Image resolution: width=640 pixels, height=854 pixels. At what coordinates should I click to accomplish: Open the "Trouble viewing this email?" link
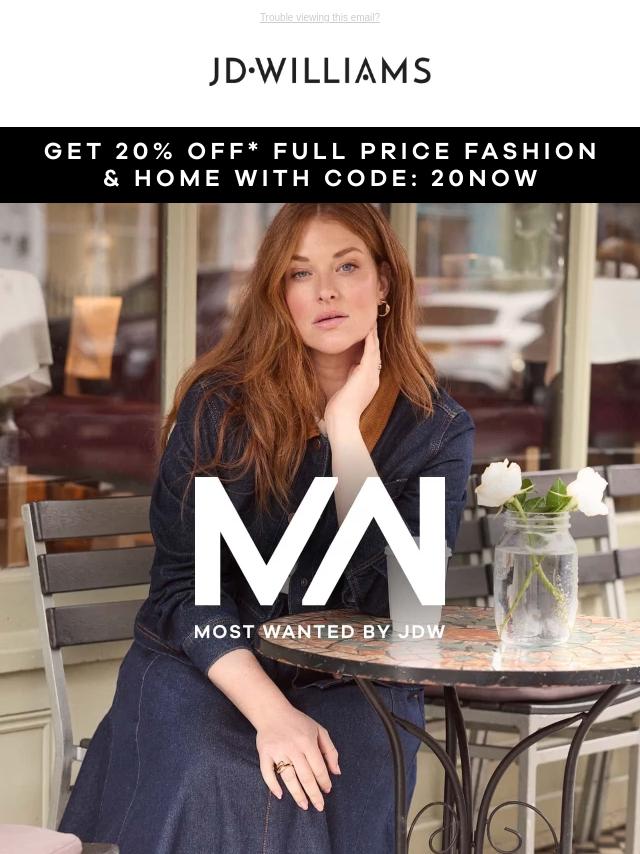(320, 18)
